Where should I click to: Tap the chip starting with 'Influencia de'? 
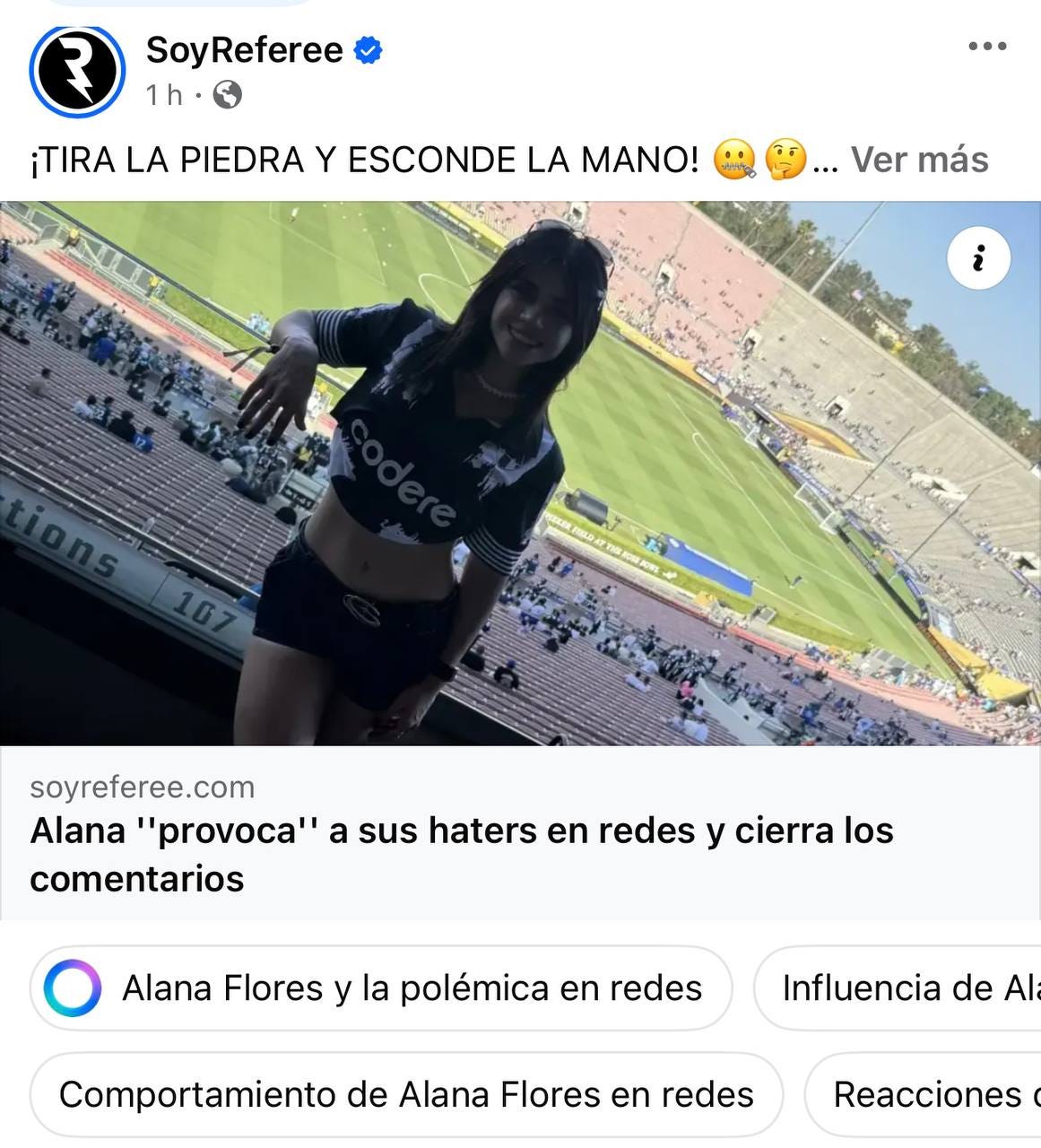(x=906, y=988)
